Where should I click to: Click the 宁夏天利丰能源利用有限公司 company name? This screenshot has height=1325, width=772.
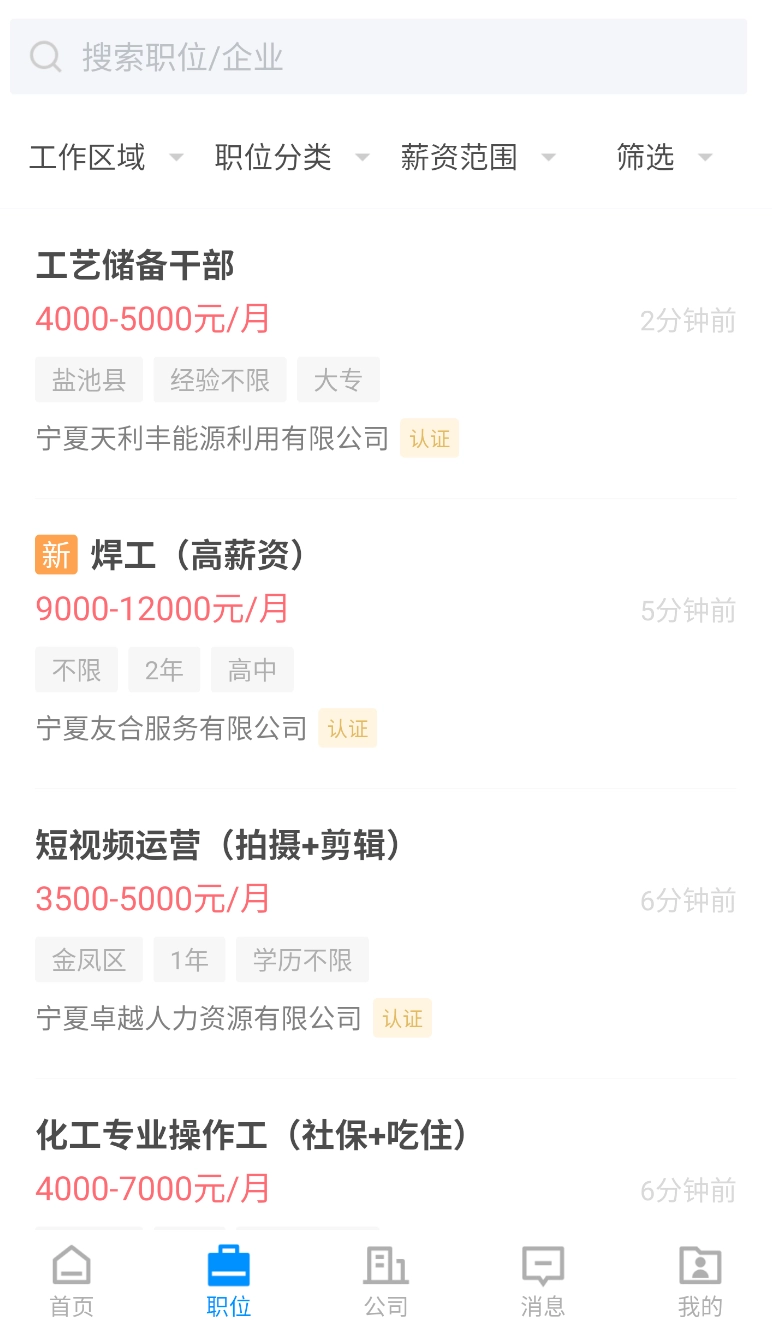212,438
